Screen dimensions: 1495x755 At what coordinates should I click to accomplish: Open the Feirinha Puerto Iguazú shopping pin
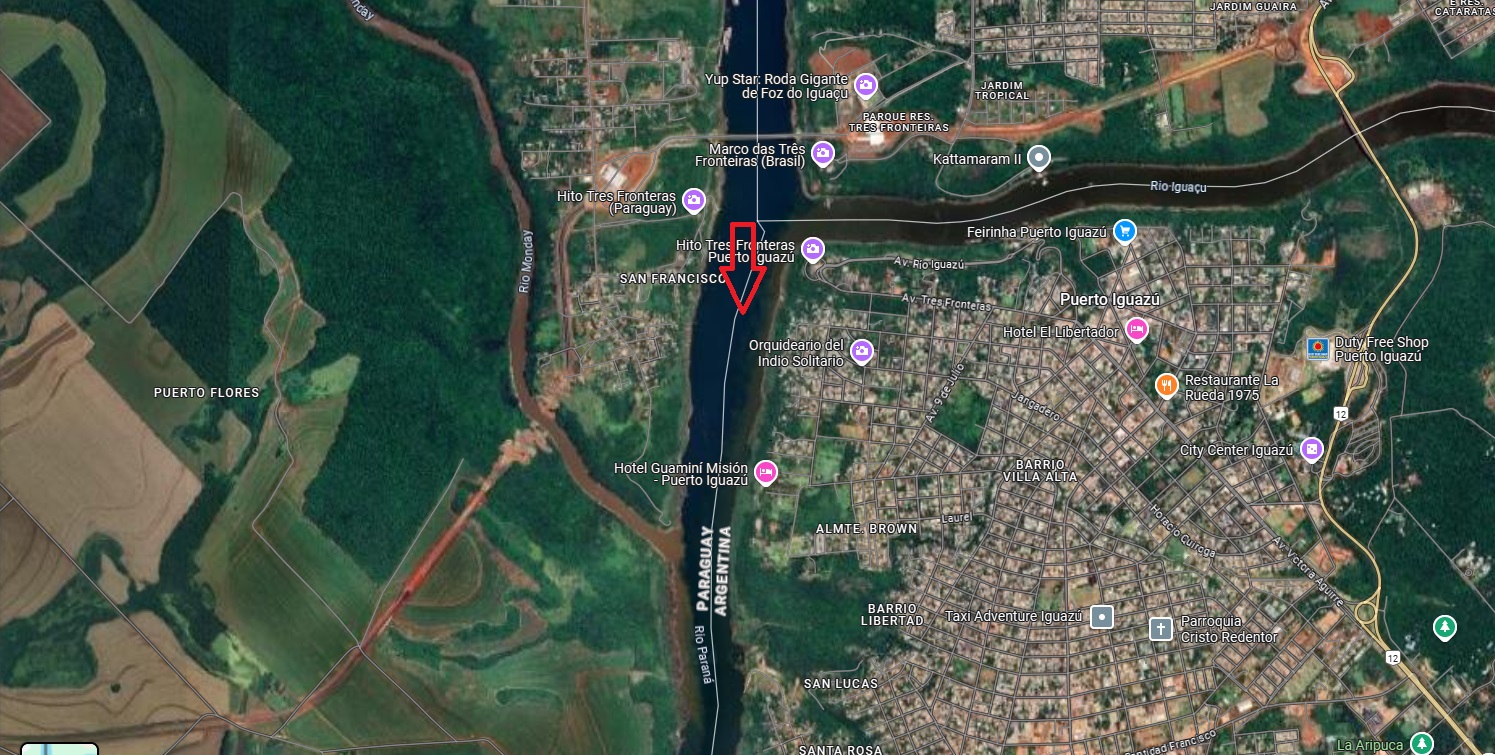[1124, 231]
